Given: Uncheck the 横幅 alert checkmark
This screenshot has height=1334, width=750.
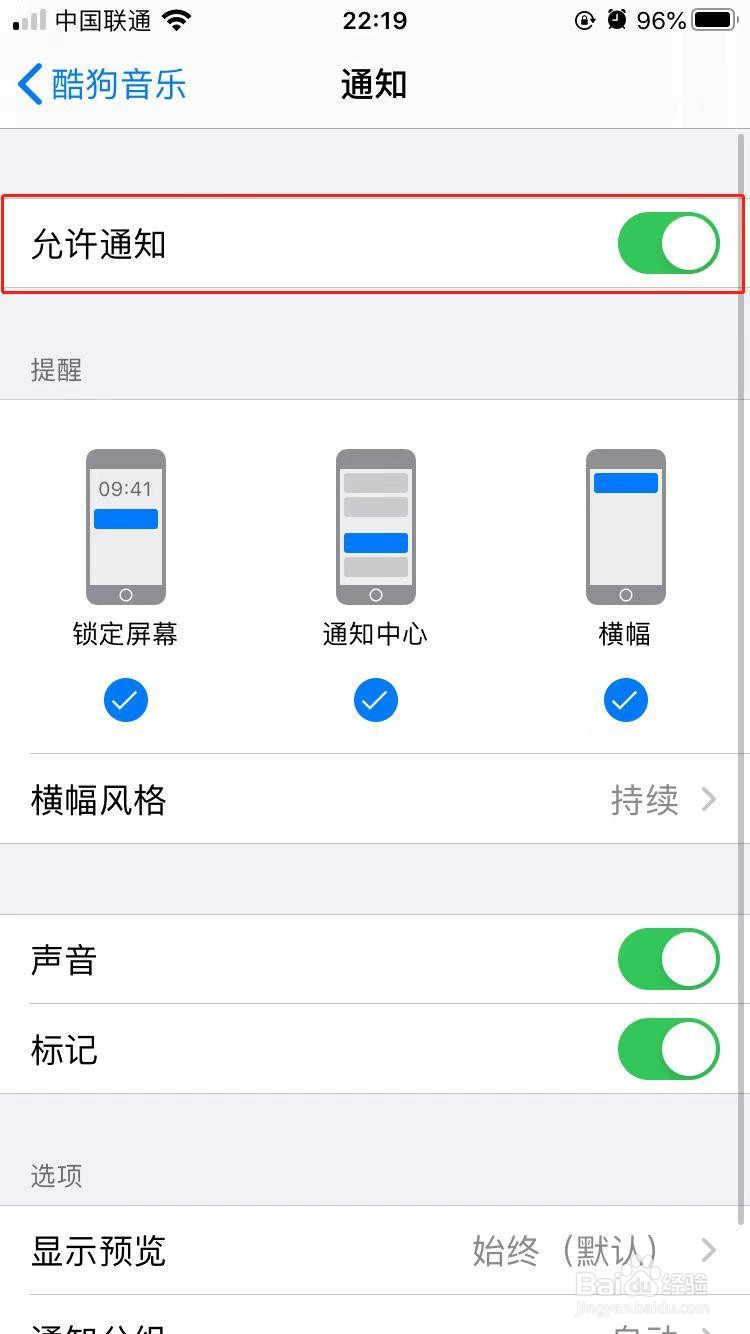Looking at the screenshot, I should [x=625, y=700].
